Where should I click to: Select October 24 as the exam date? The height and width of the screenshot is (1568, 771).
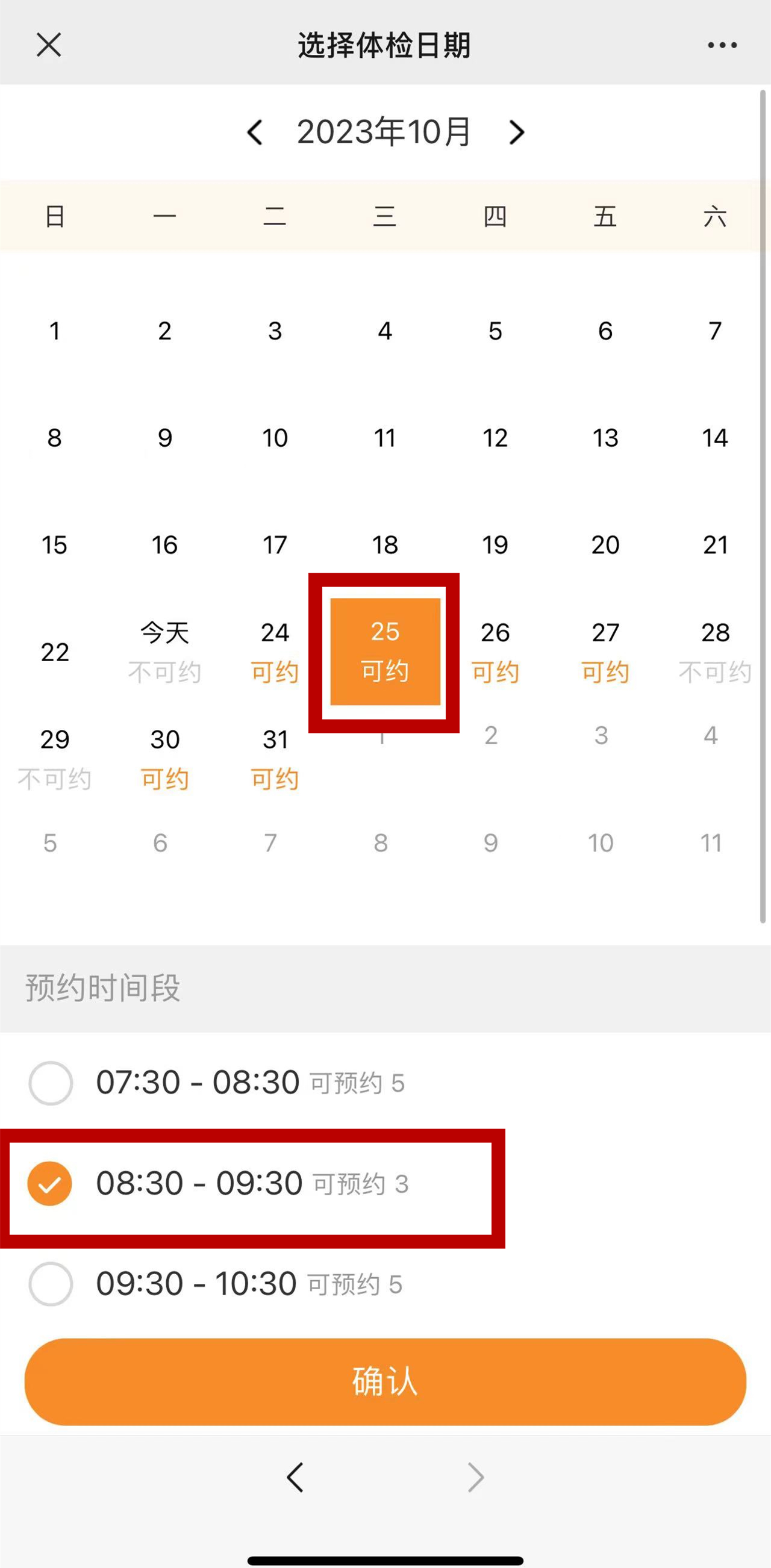click(275, 652)
